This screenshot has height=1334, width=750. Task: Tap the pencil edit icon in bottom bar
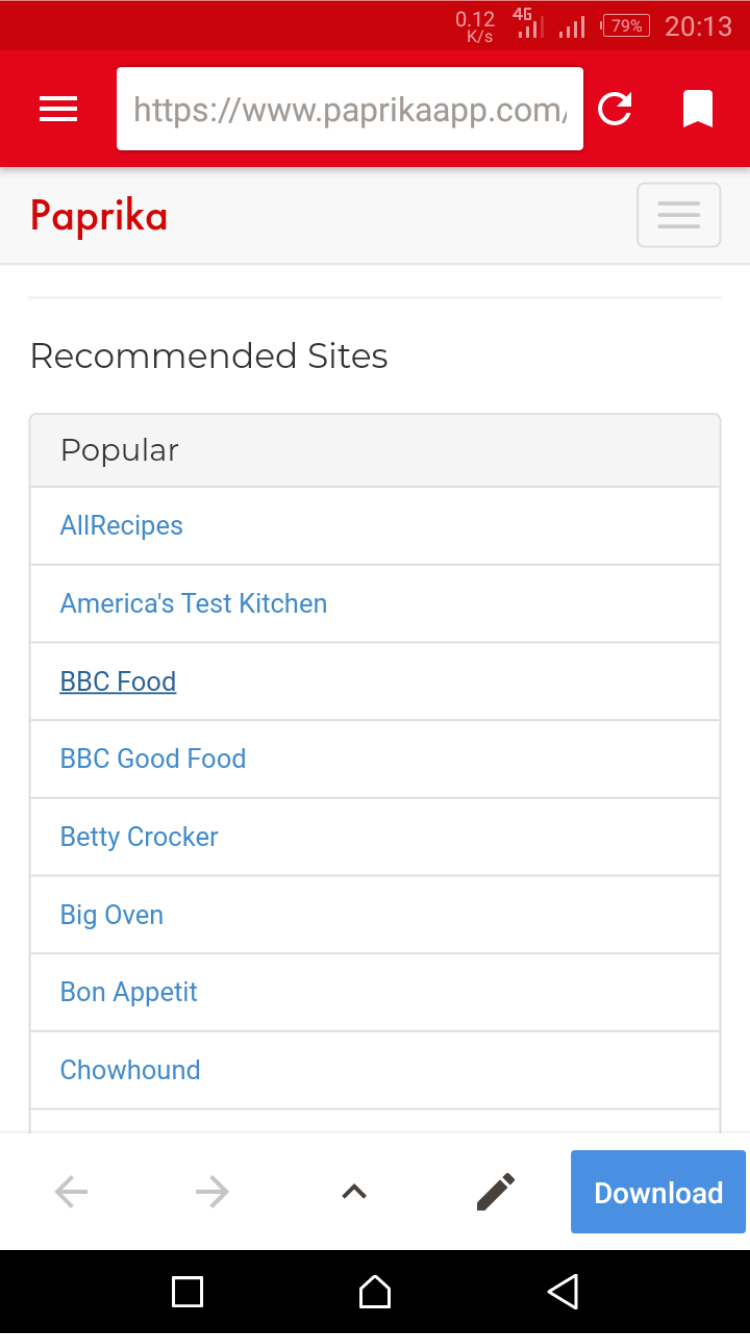496,1191
